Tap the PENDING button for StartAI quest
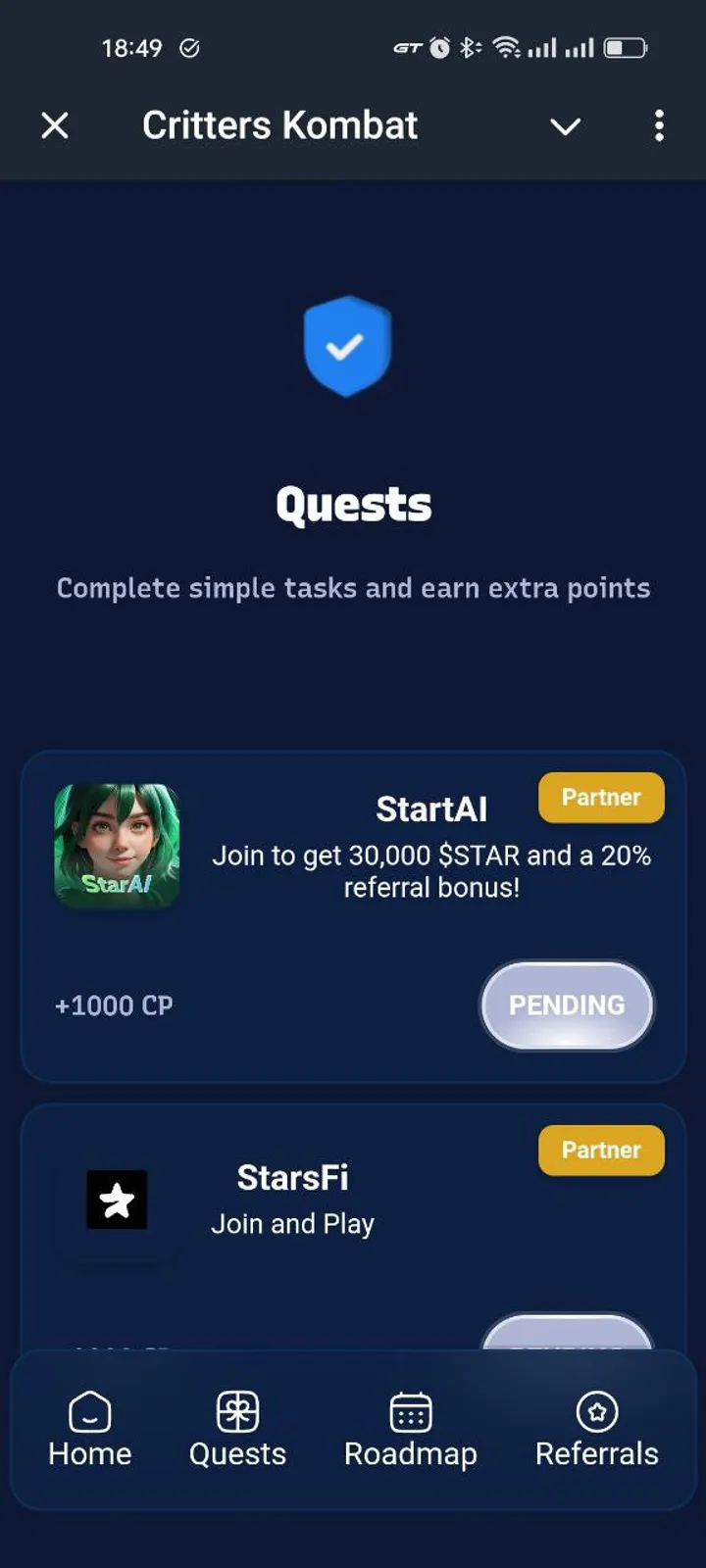The image size is (706, 1568). click(567, 1005)
